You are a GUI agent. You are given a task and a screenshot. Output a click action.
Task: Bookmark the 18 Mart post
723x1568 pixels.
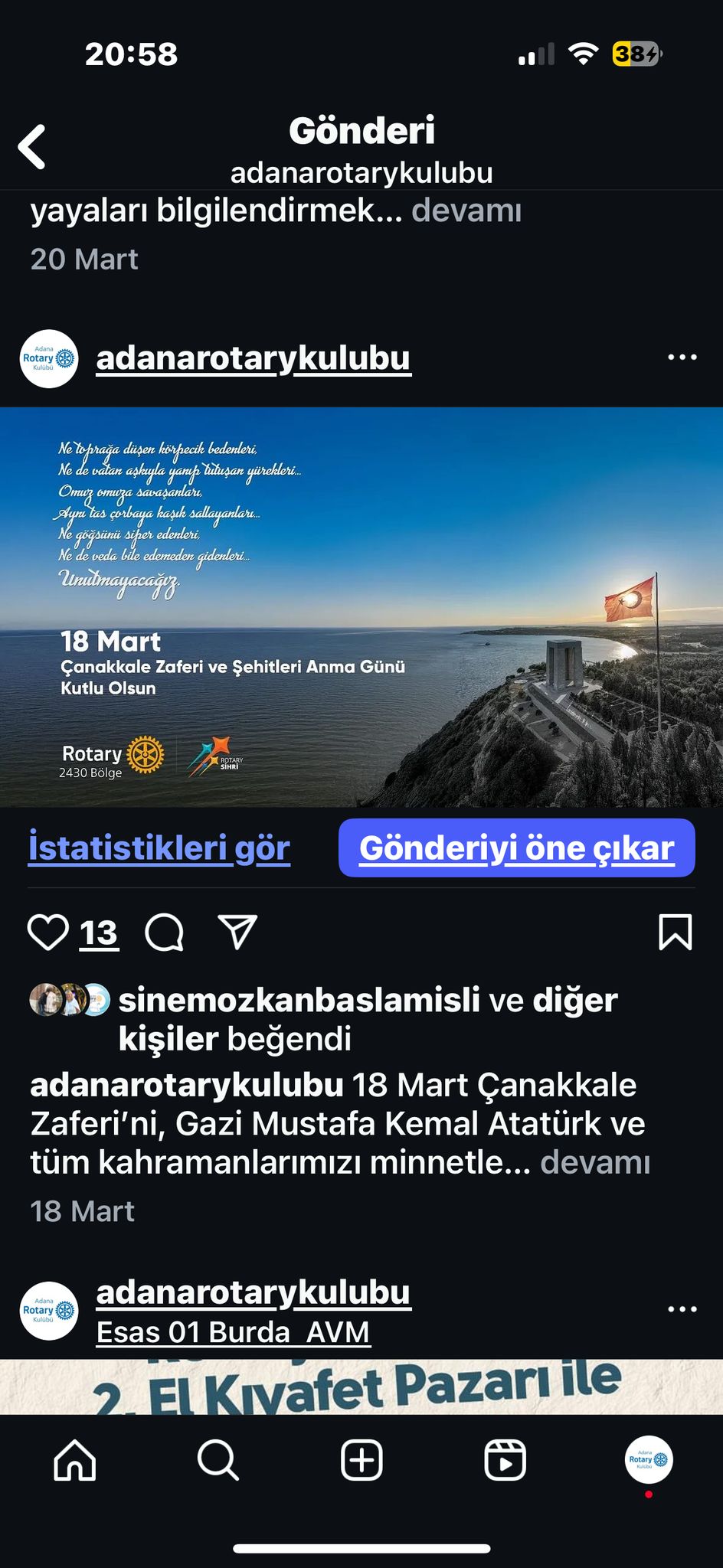click(676, 932)
